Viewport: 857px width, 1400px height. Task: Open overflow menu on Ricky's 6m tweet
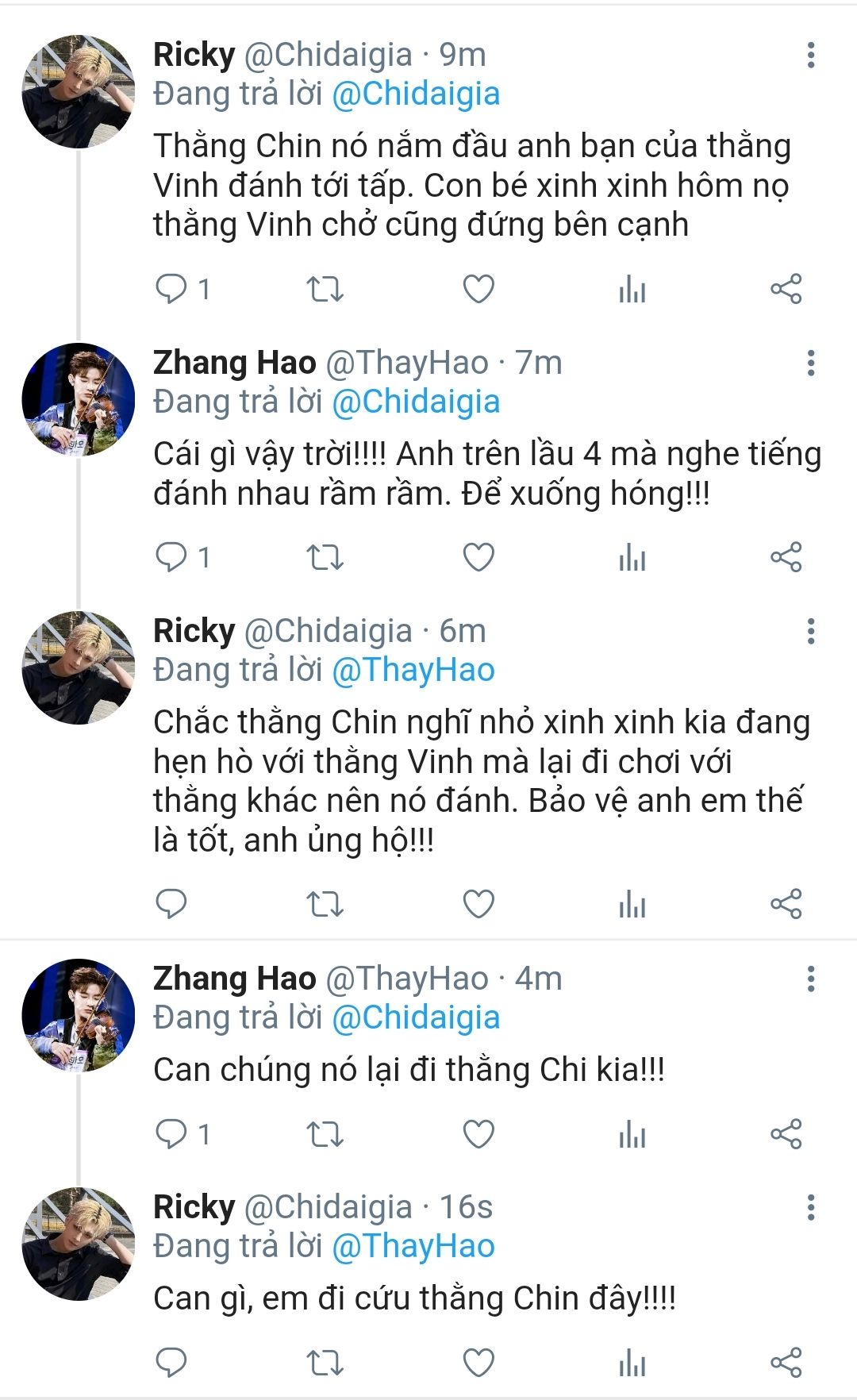[x=810, y=632]
